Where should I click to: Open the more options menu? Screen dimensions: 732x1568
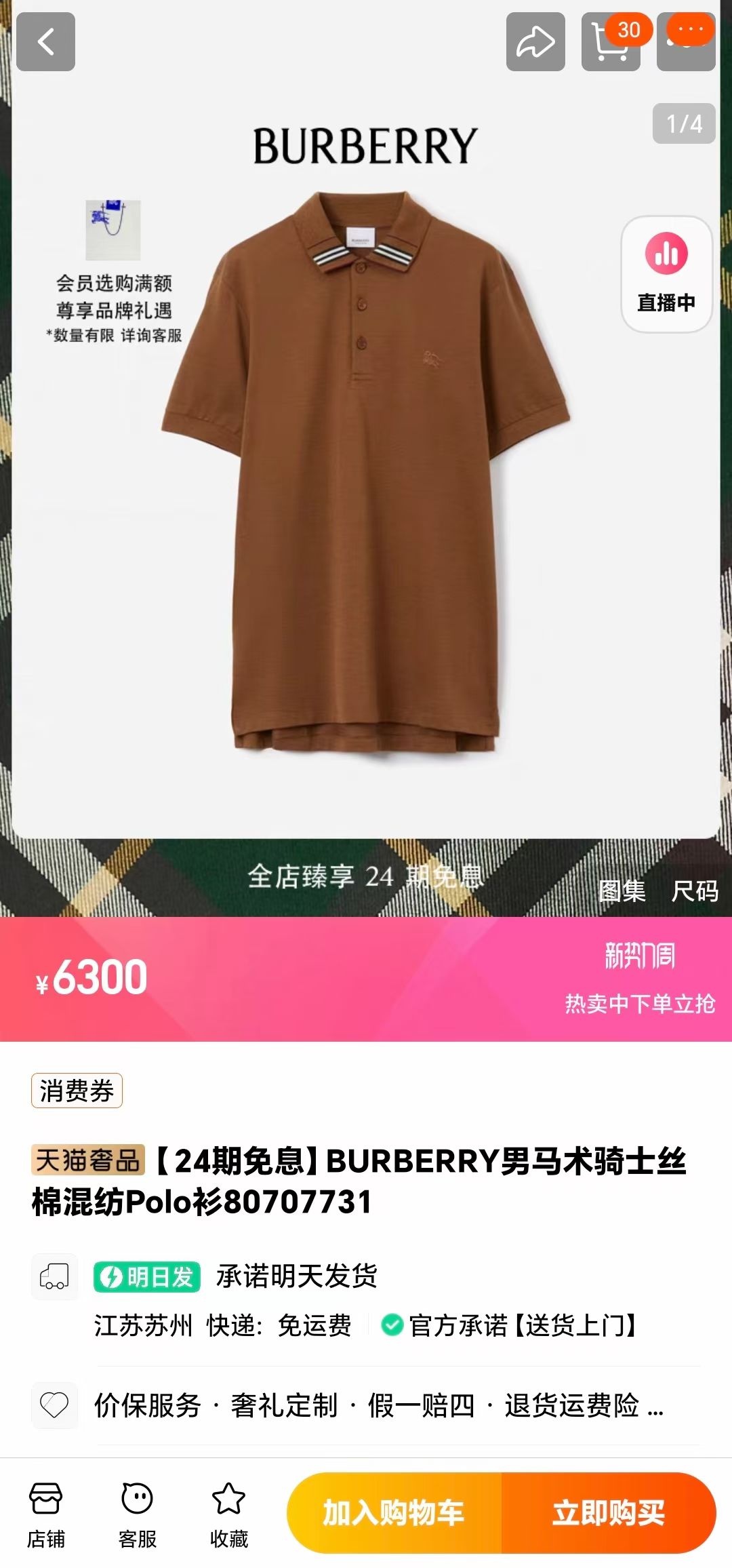(x=687, y=41)
